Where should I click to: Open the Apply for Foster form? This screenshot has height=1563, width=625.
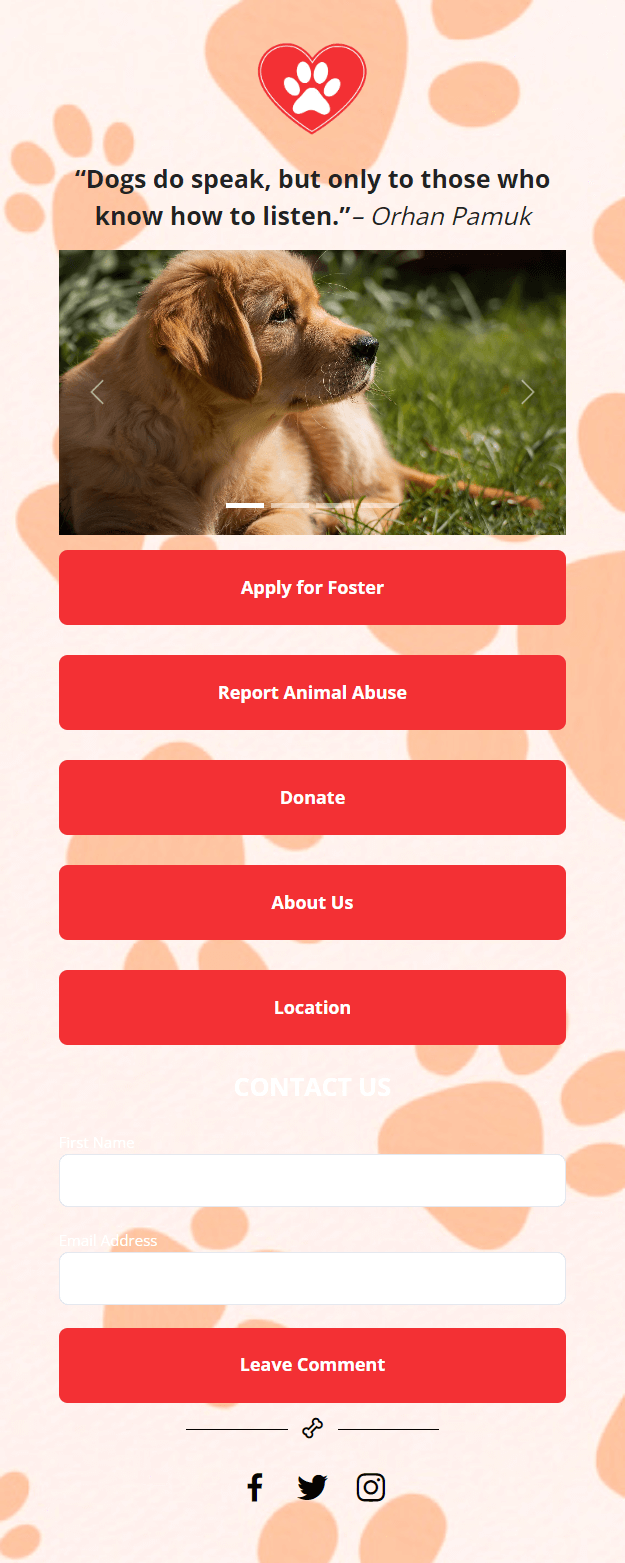(312, 587)
